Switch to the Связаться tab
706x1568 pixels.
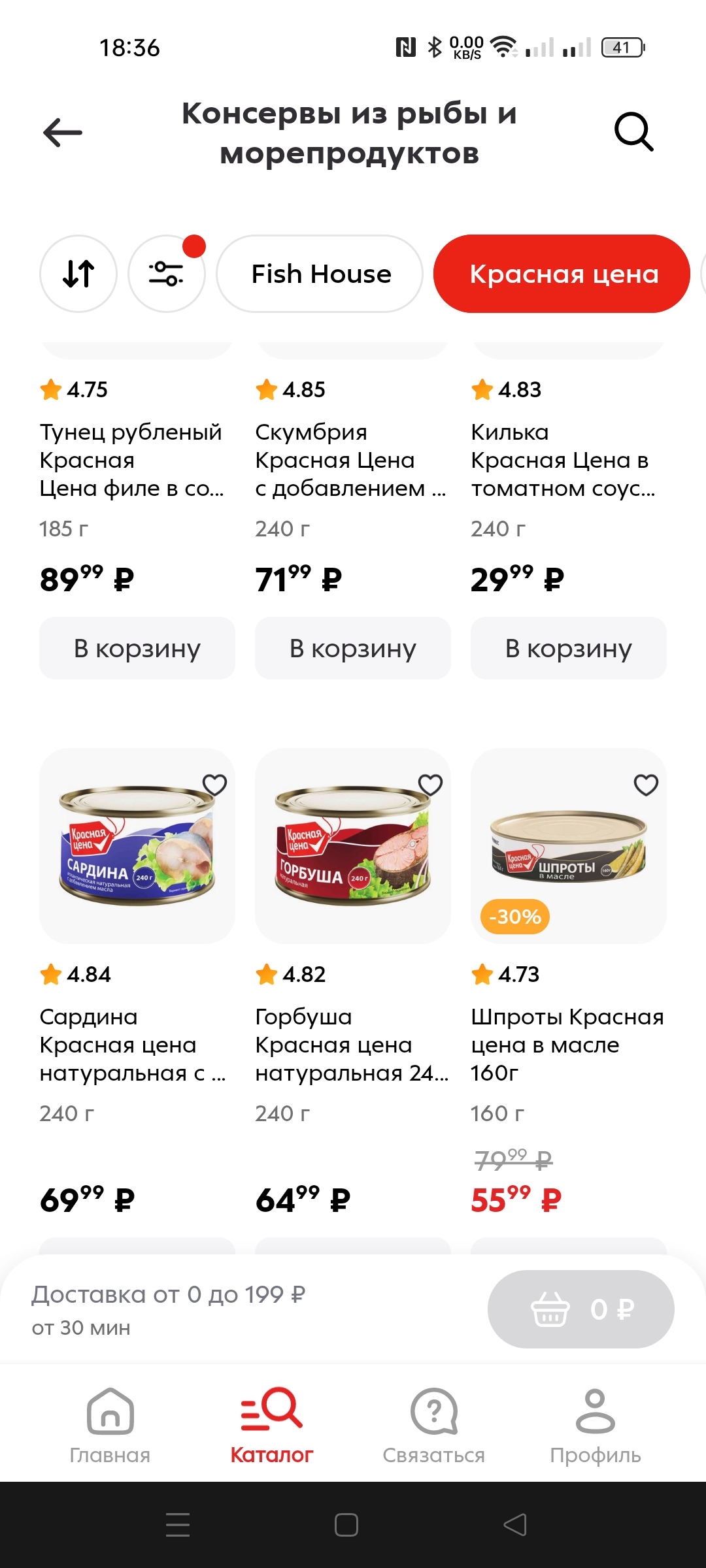pyautogui.click(x=433, y=1426)
